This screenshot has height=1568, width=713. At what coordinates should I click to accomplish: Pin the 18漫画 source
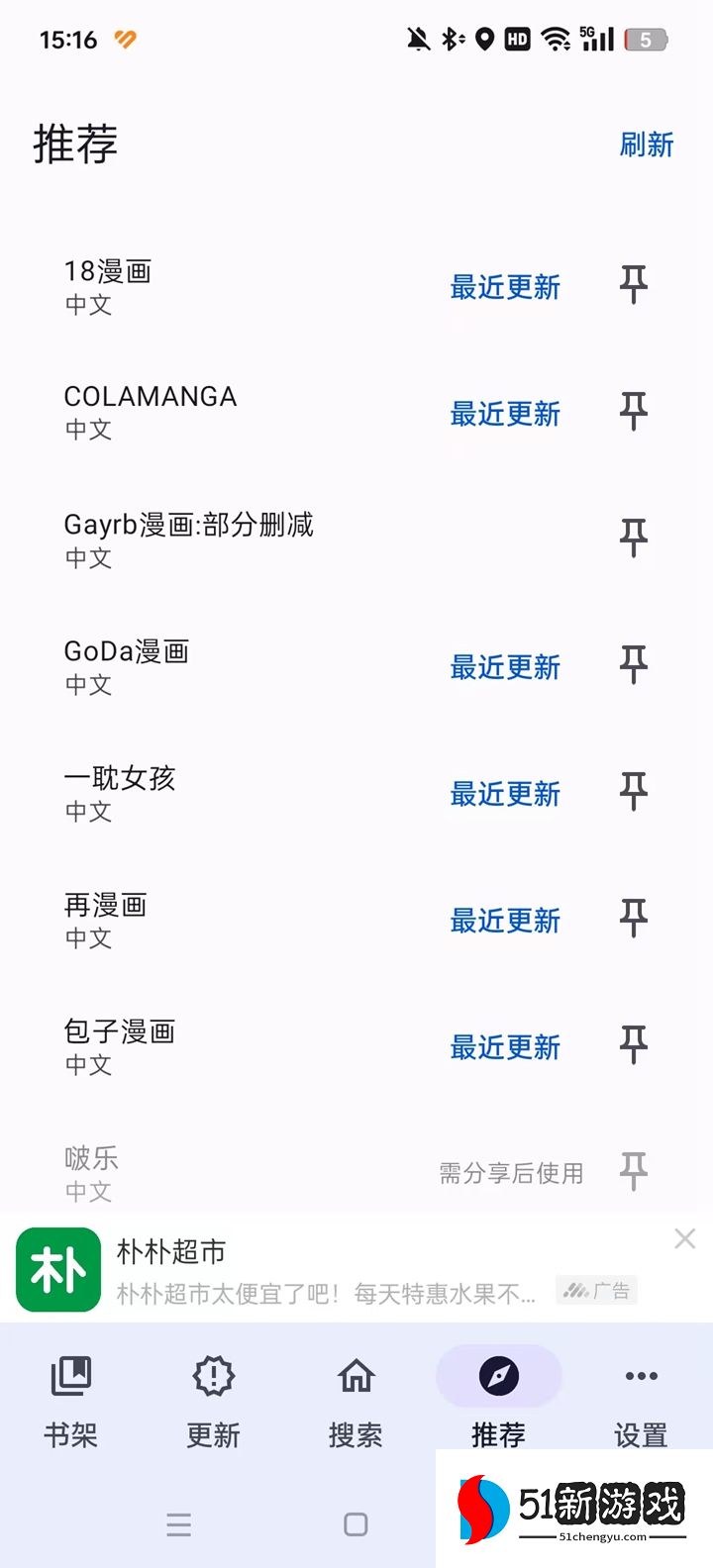634,286
